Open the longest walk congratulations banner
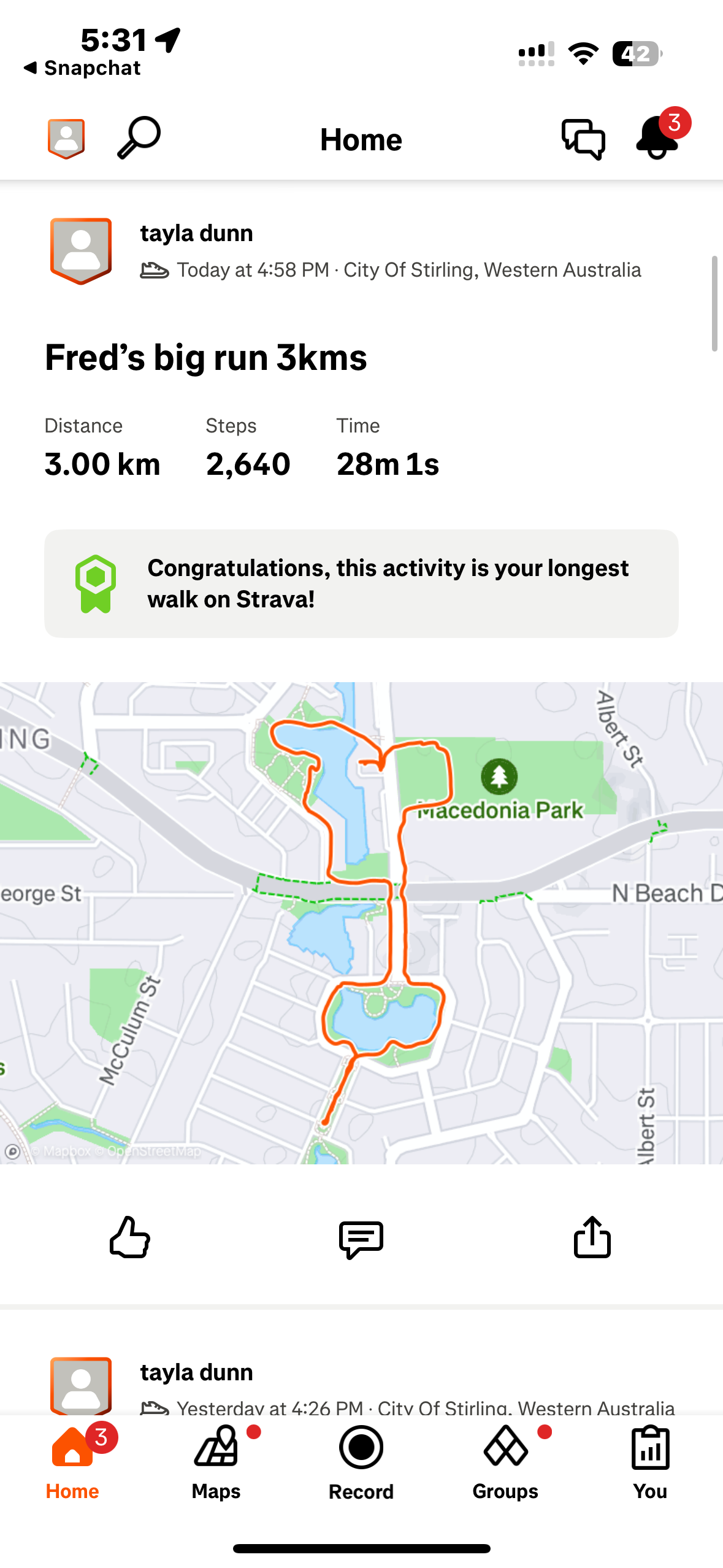723x1568 pixels. [361, 583]
